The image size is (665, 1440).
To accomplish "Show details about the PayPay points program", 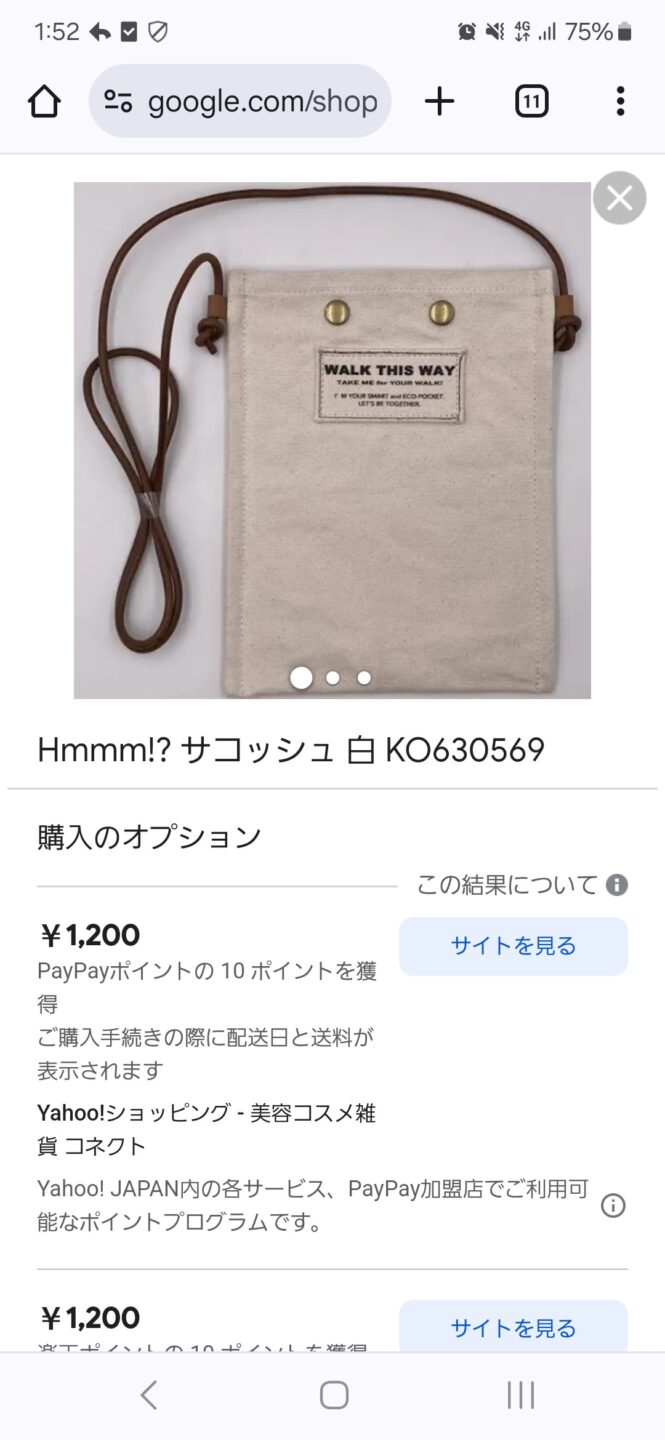I will click(x=613, y=1206).
